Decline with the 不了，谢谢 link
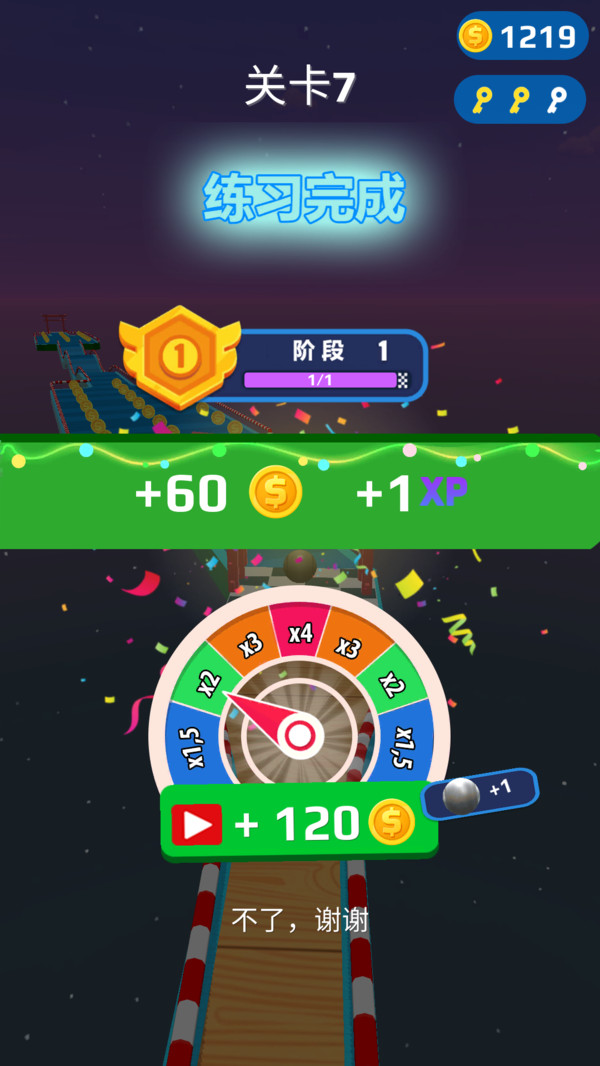The height and width of the screenshot is (1066, 600). click(300, 921)
